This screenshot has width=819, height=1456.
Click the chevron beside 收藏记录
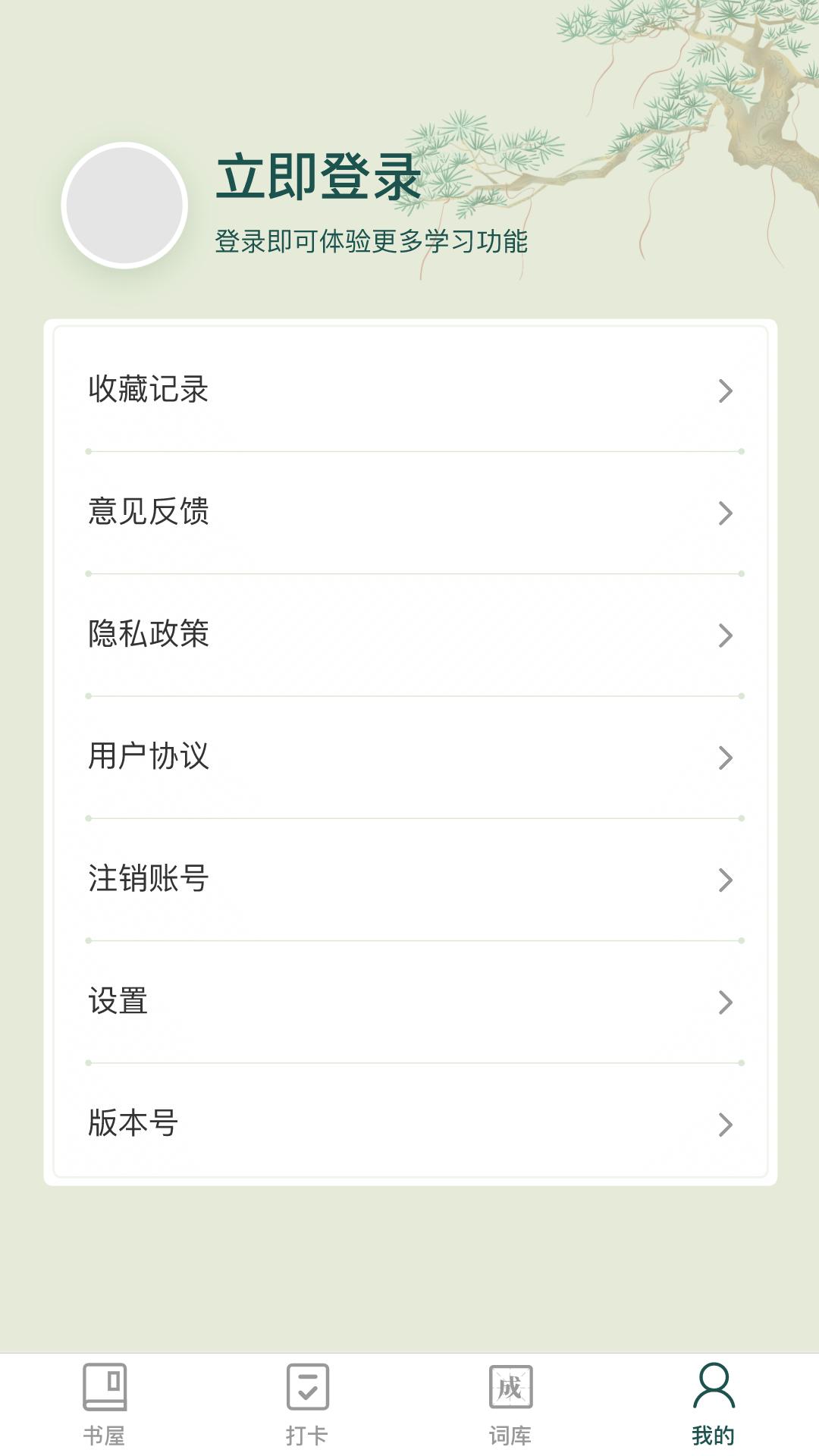point(726,392)
